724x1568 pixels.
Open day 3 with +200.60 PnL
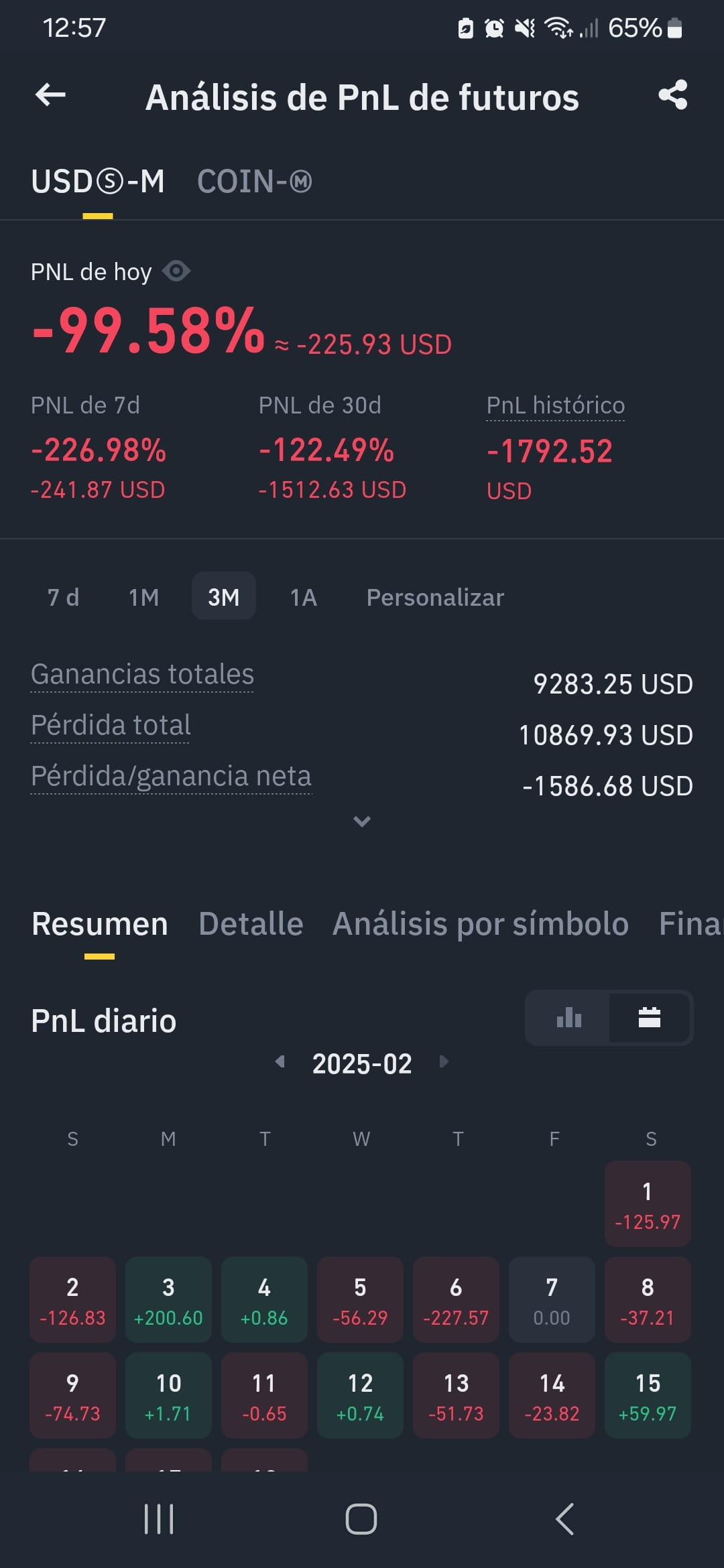click(168, 1299)
